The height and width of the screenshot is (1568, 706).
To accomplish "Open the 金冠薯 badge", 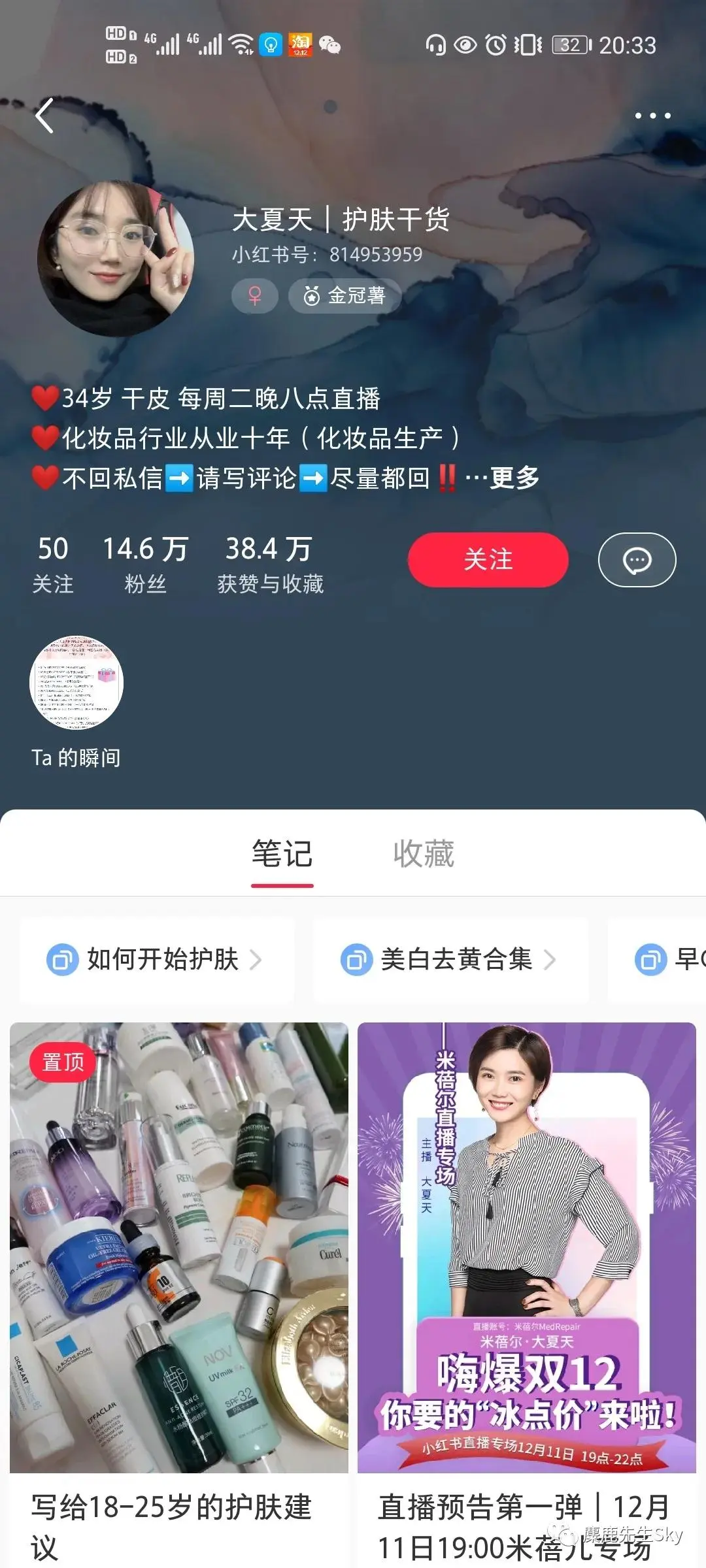I will coord(345,296).
